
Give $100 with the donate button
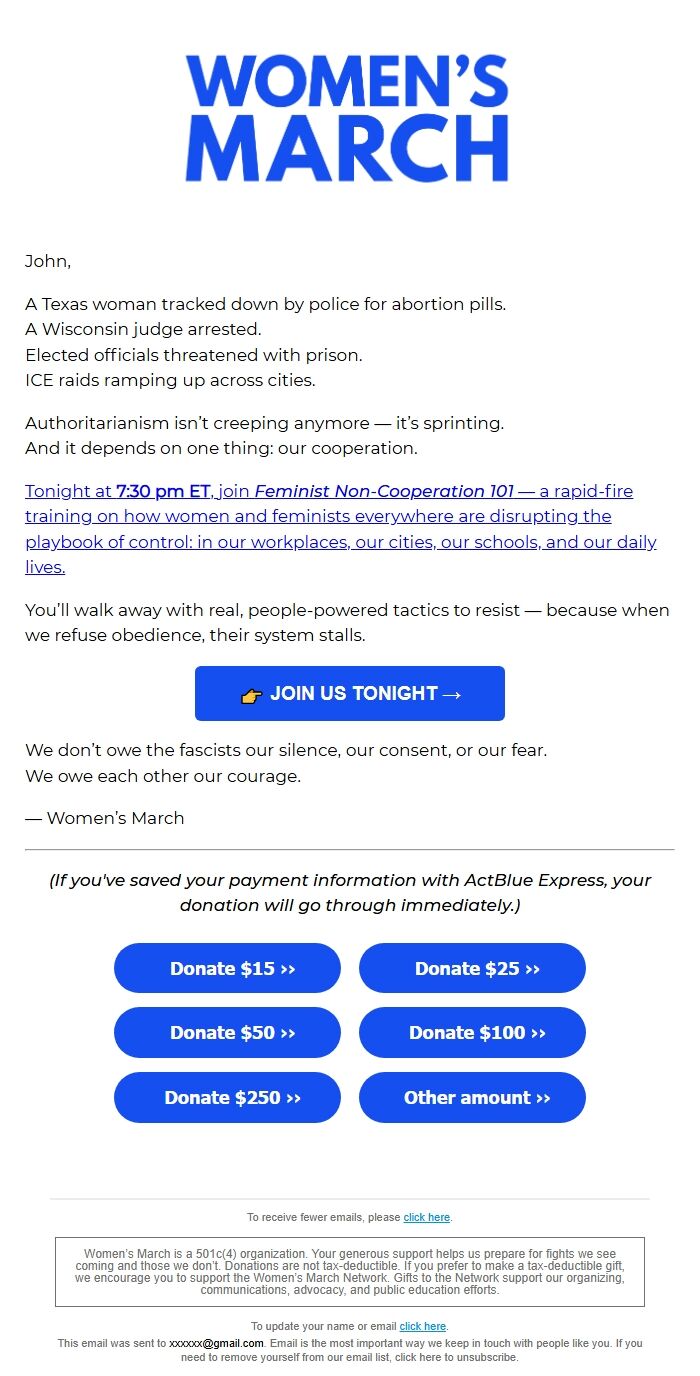[x=472, y=1032]
